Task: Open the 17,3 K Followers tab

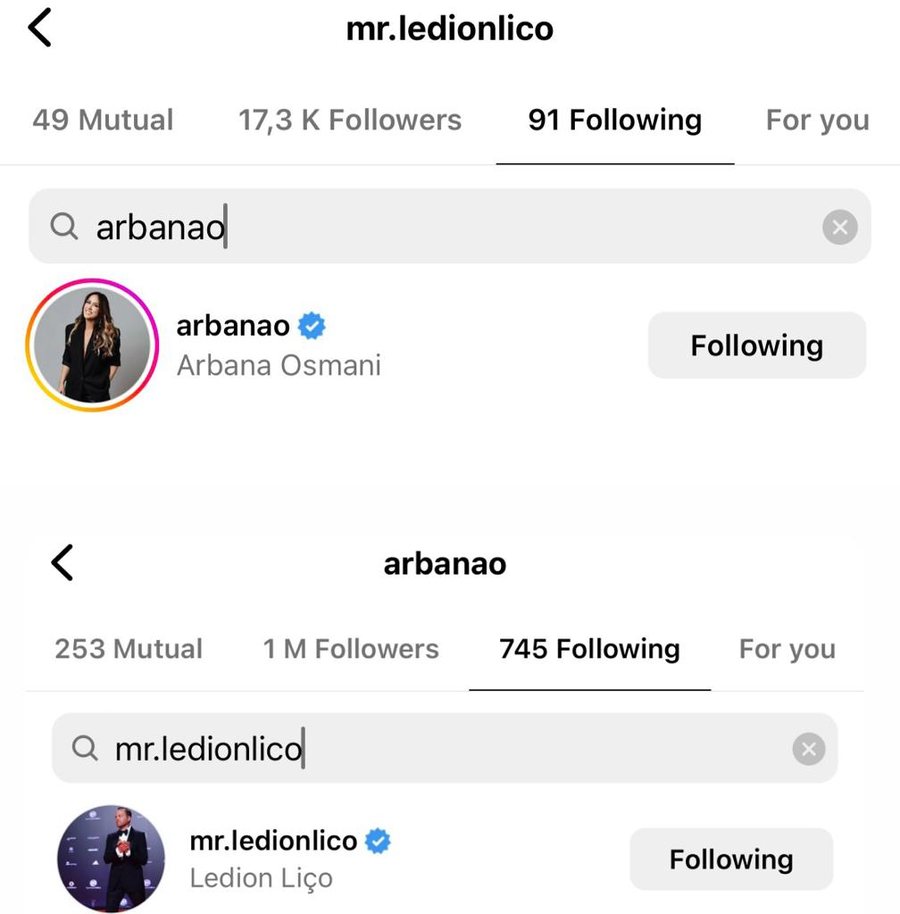Action: click(349, 121)
